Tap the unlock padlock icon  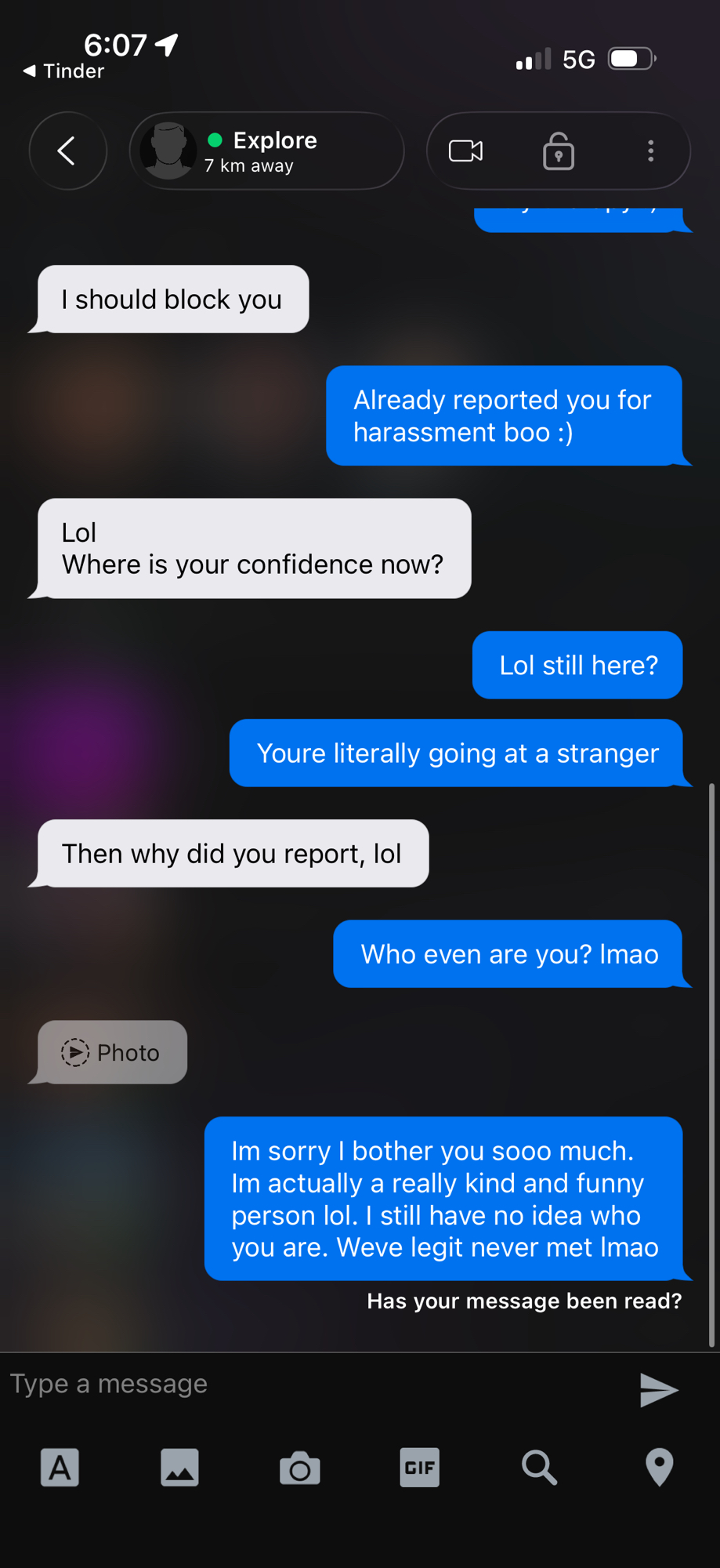click(x=558, y=151)
